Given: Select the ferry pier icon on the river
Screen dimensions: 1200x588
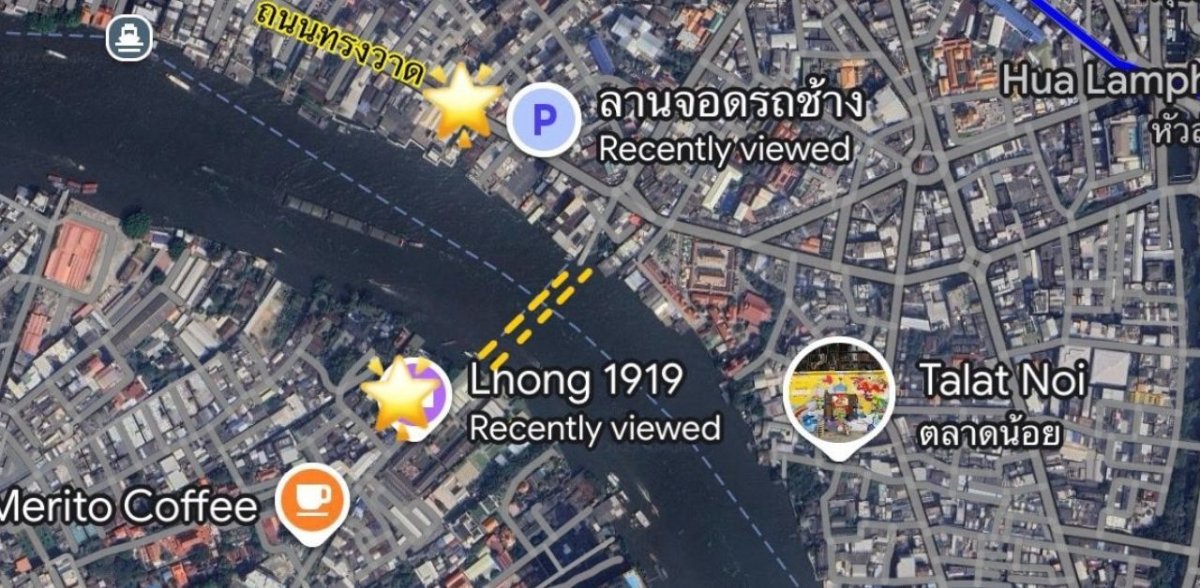Looking at the screenshot, I should (x=129, y=38).
